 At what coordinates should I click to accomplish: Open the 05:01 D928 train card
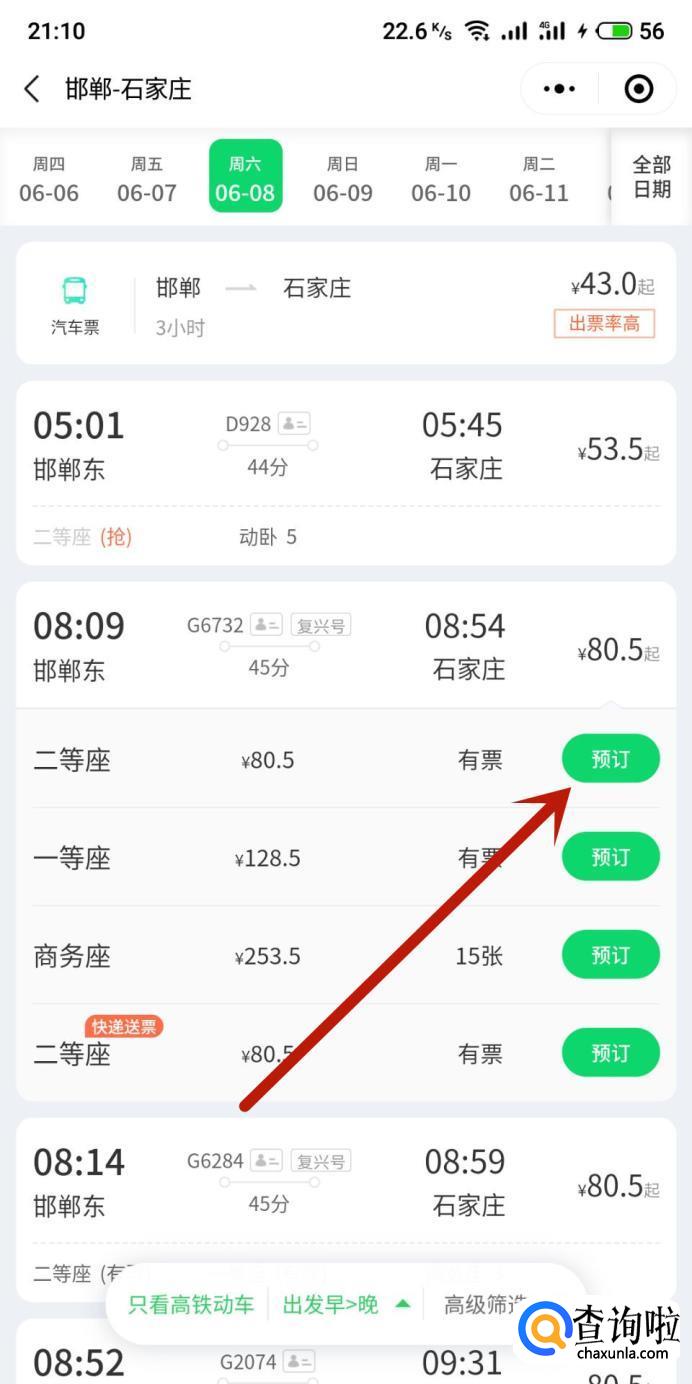346,473
